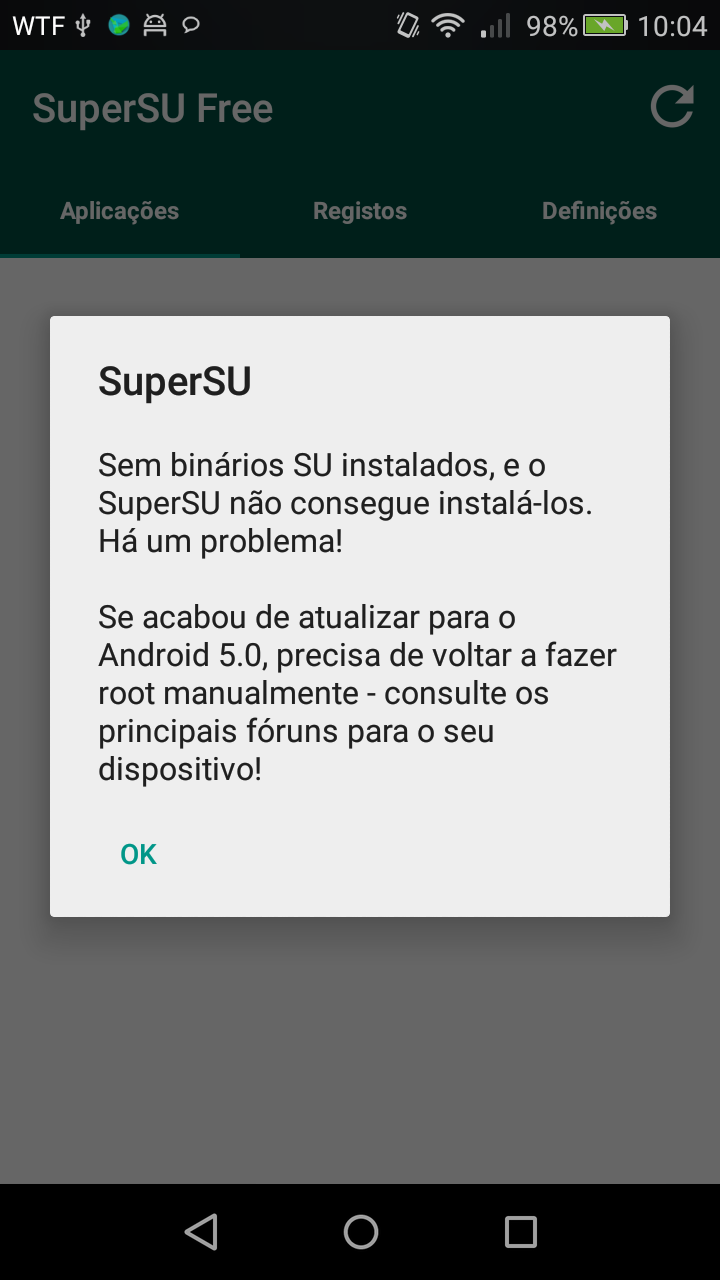Image resolution: width=720 pixels, height=1280 pixels.
Task: Select the Aplicações tab
Action: [120, 211]
